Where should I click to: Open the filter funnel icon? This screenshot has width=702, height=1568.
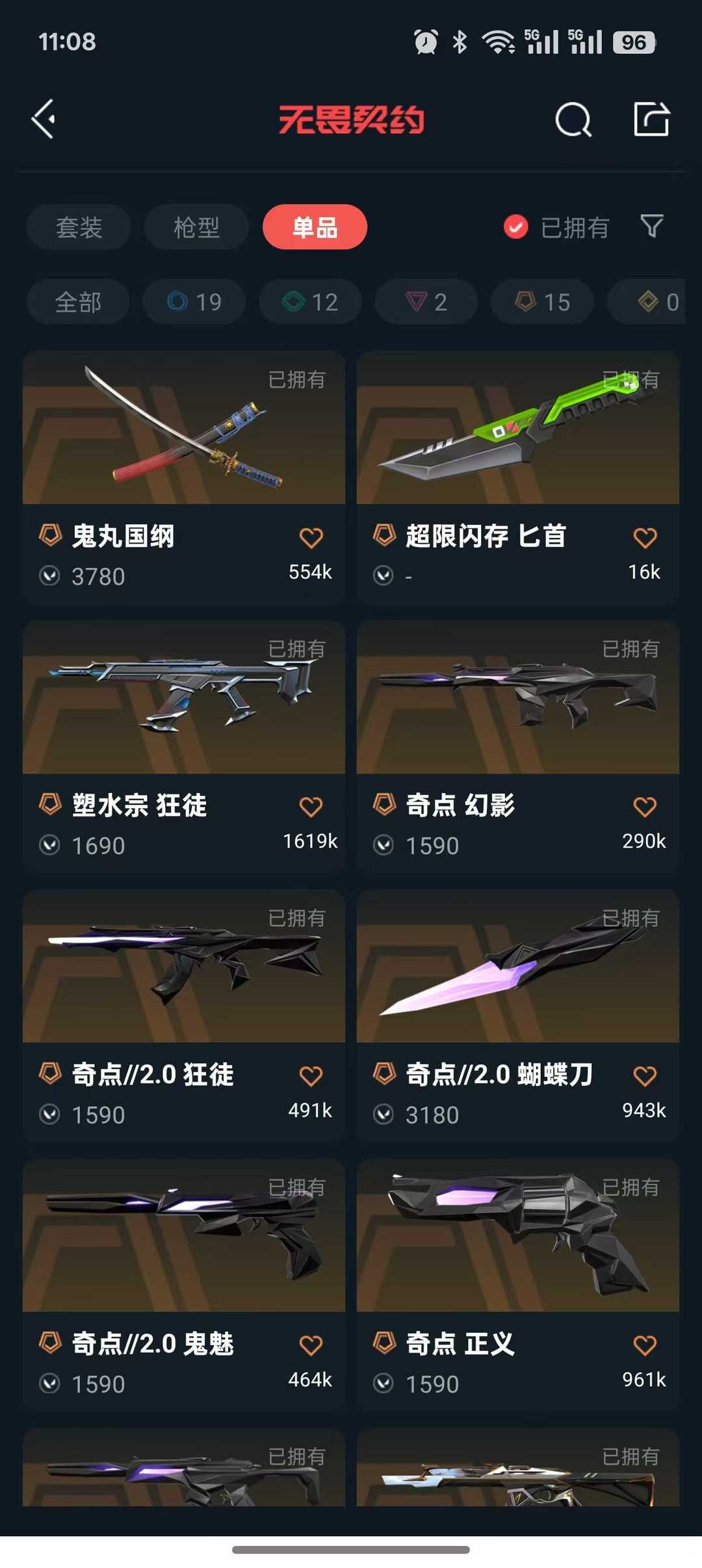point(652,227)
